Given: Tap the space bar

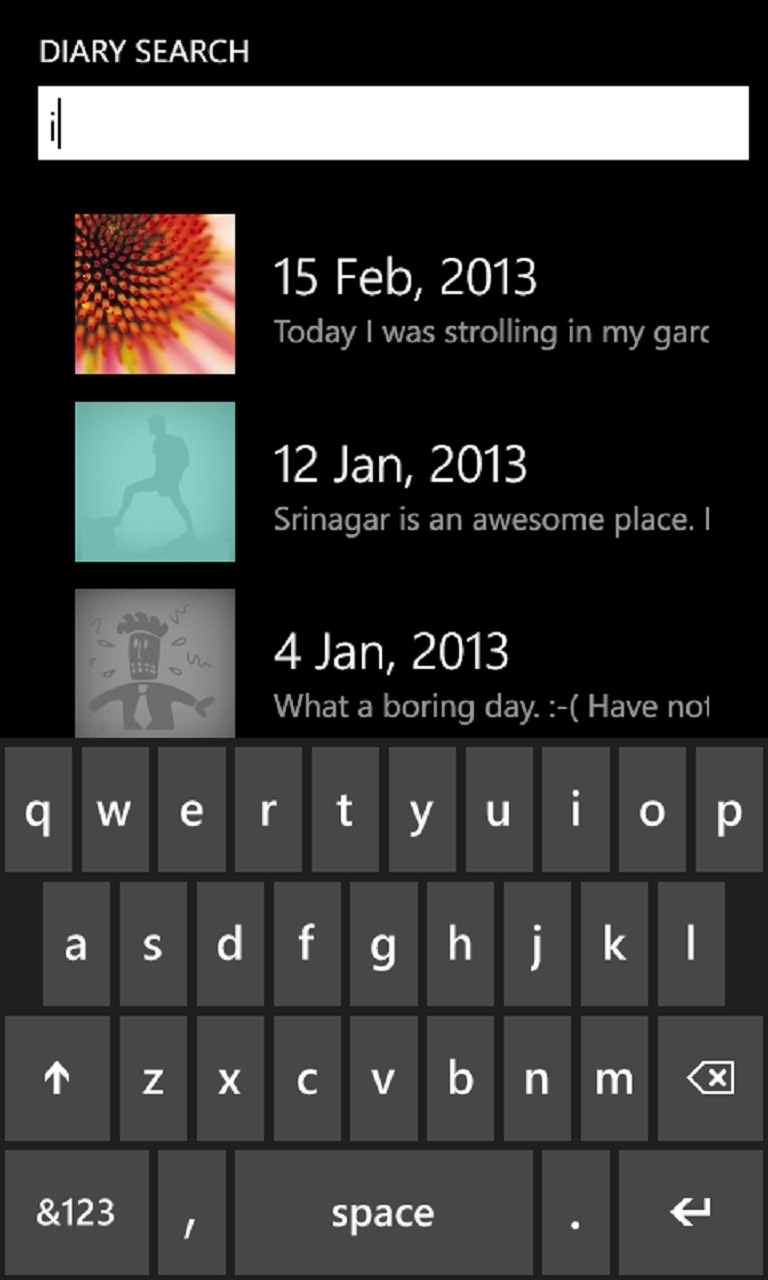Looking at the screenshot, I should click(383, 1212).
